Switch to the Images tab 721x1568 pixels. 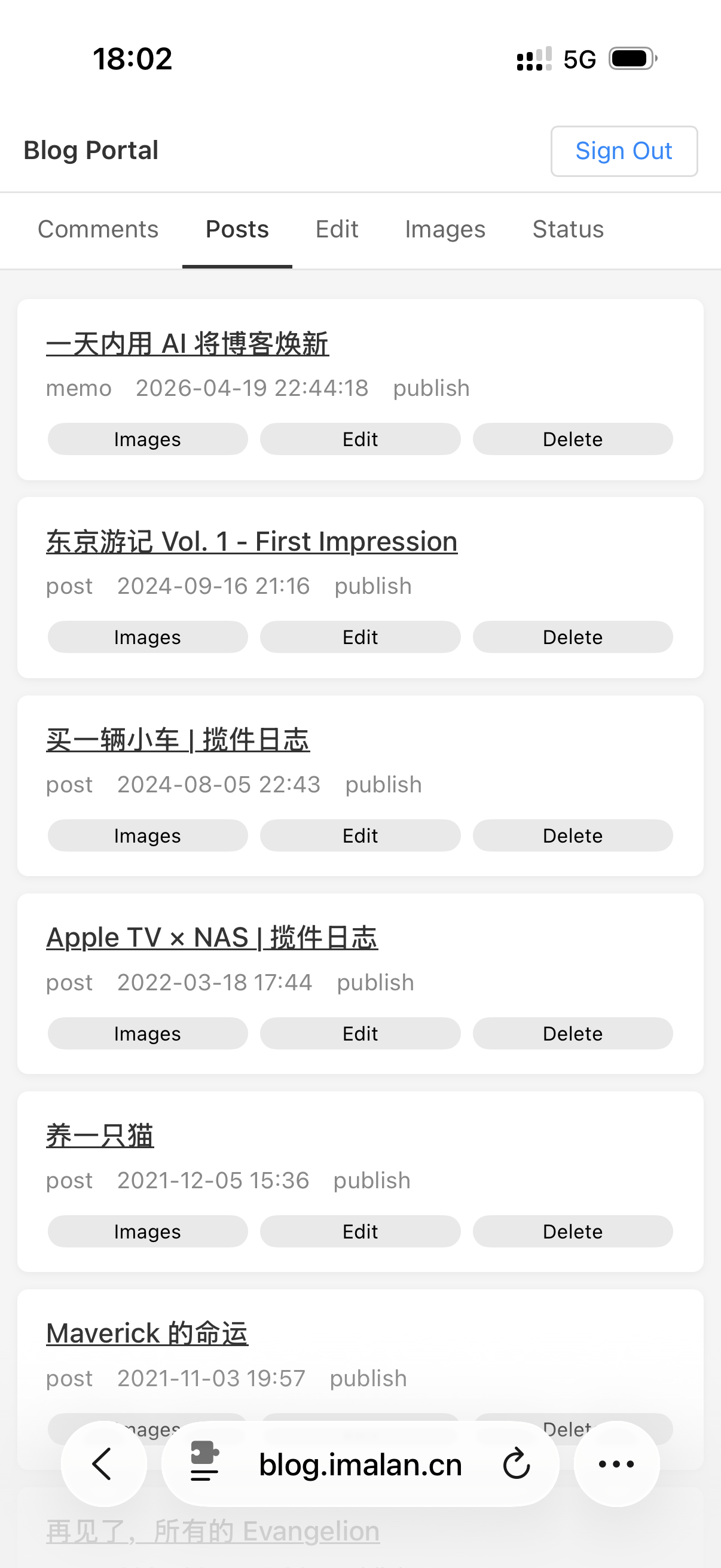pyautogui.click(x=445, y=230)
